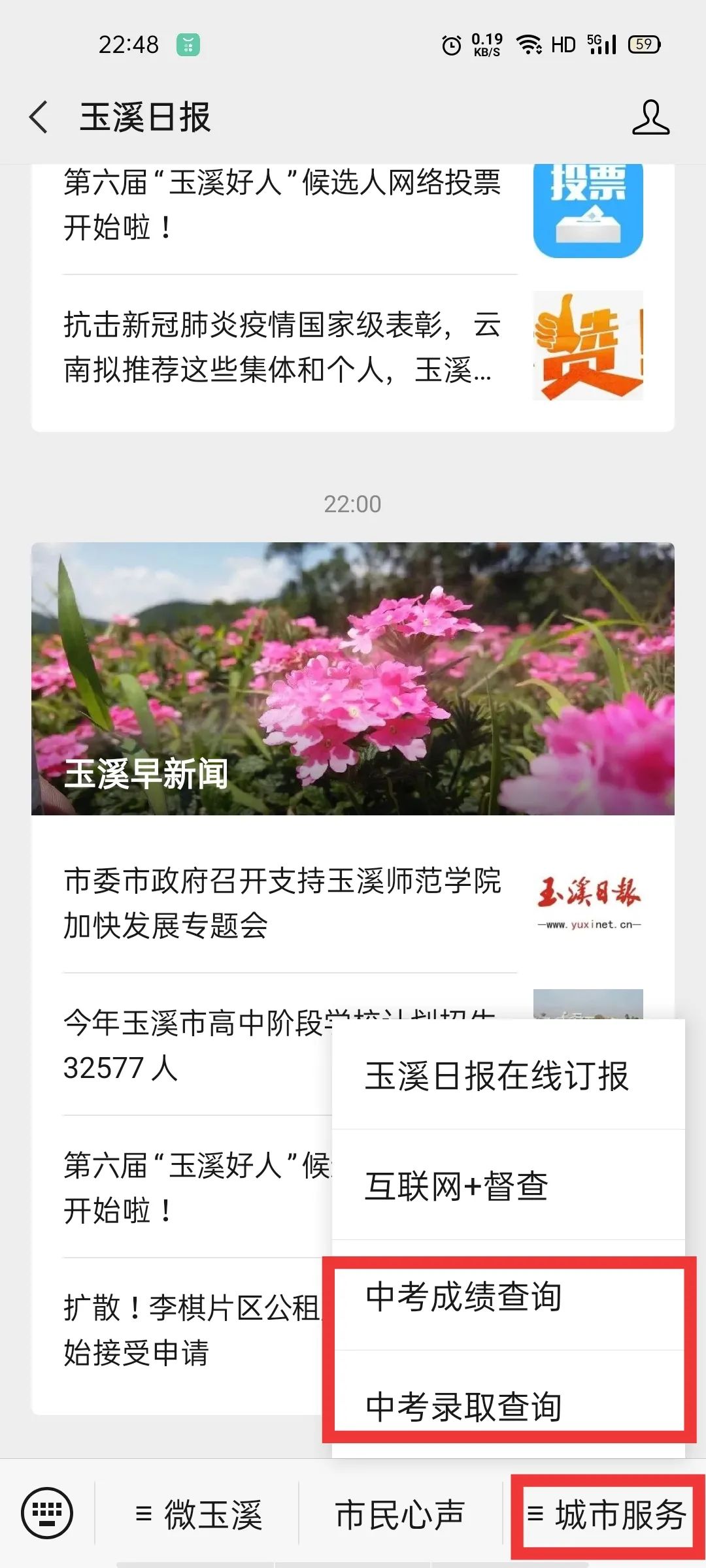Read article on 支持玉溪师范学院加快发展专题会
Image resolution: width=706 pixels, height=1568 pixels.
(282, 903)
